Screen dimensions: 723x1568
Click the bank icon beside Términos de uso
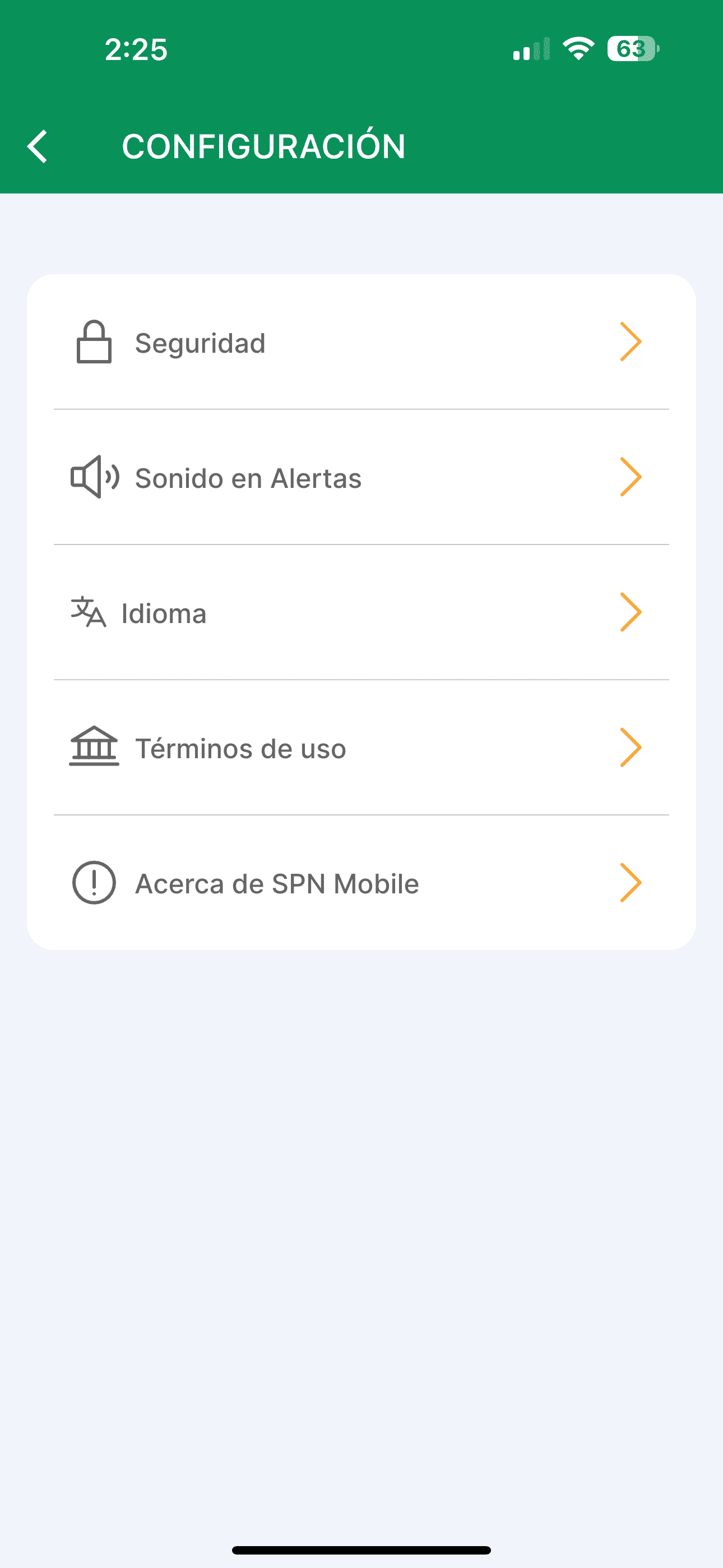pyautogui.click(x=92, y=748)
